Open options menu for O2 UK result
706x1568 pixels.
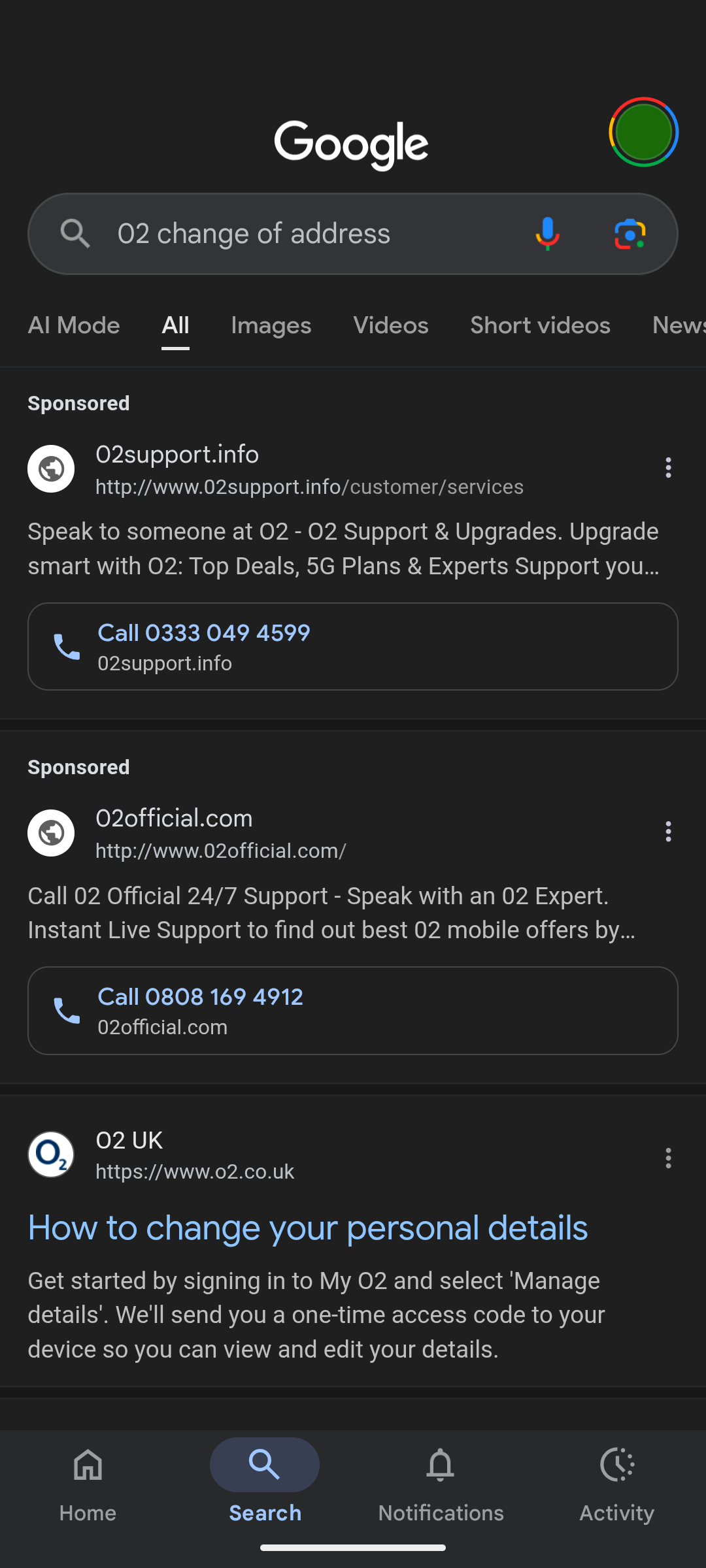[x=668, y=1158]
